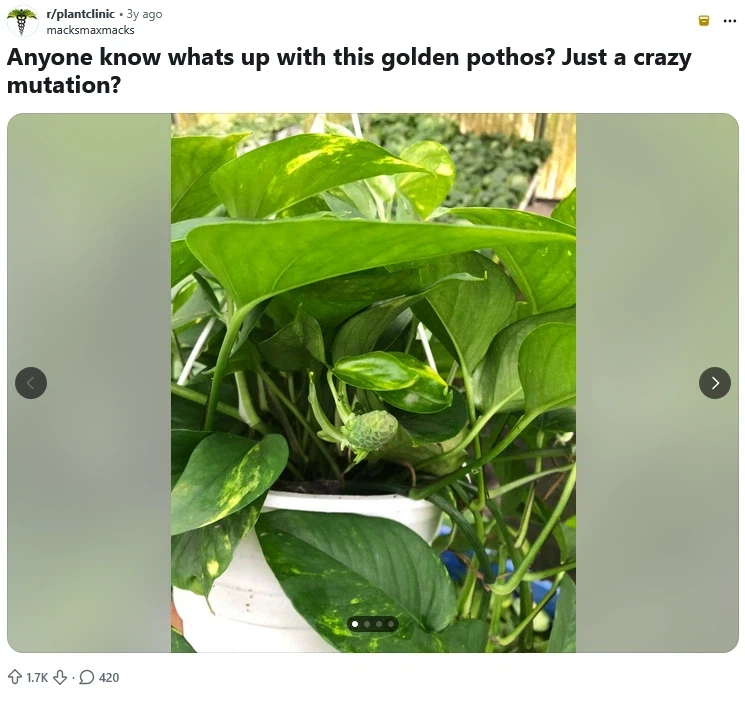Open the post overflow menu
The height and width of the screenshot is (701, 745).
click(x=729, y=21)
